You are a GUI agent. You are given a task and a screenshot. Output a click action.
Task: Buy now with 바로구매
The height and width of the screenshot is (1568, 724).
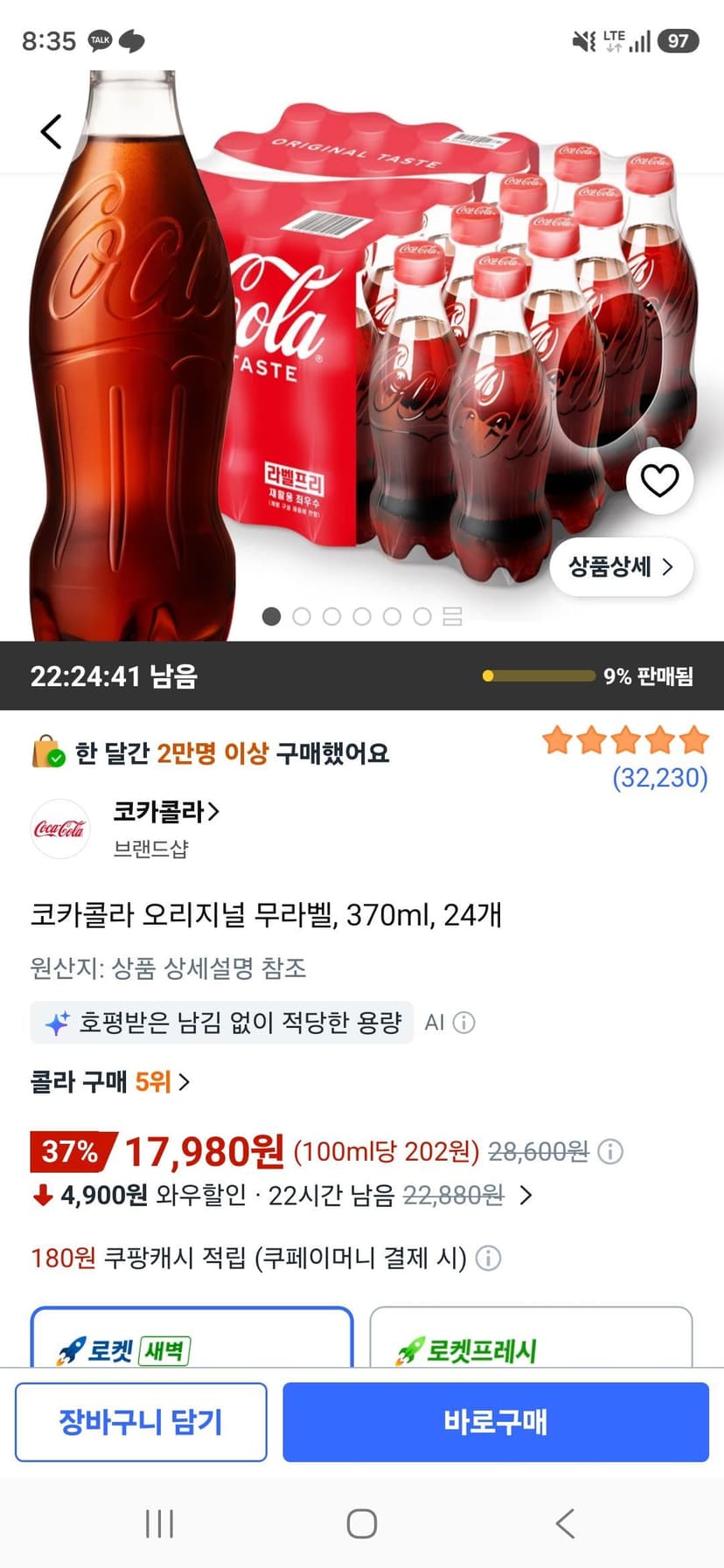point(496,1421)
